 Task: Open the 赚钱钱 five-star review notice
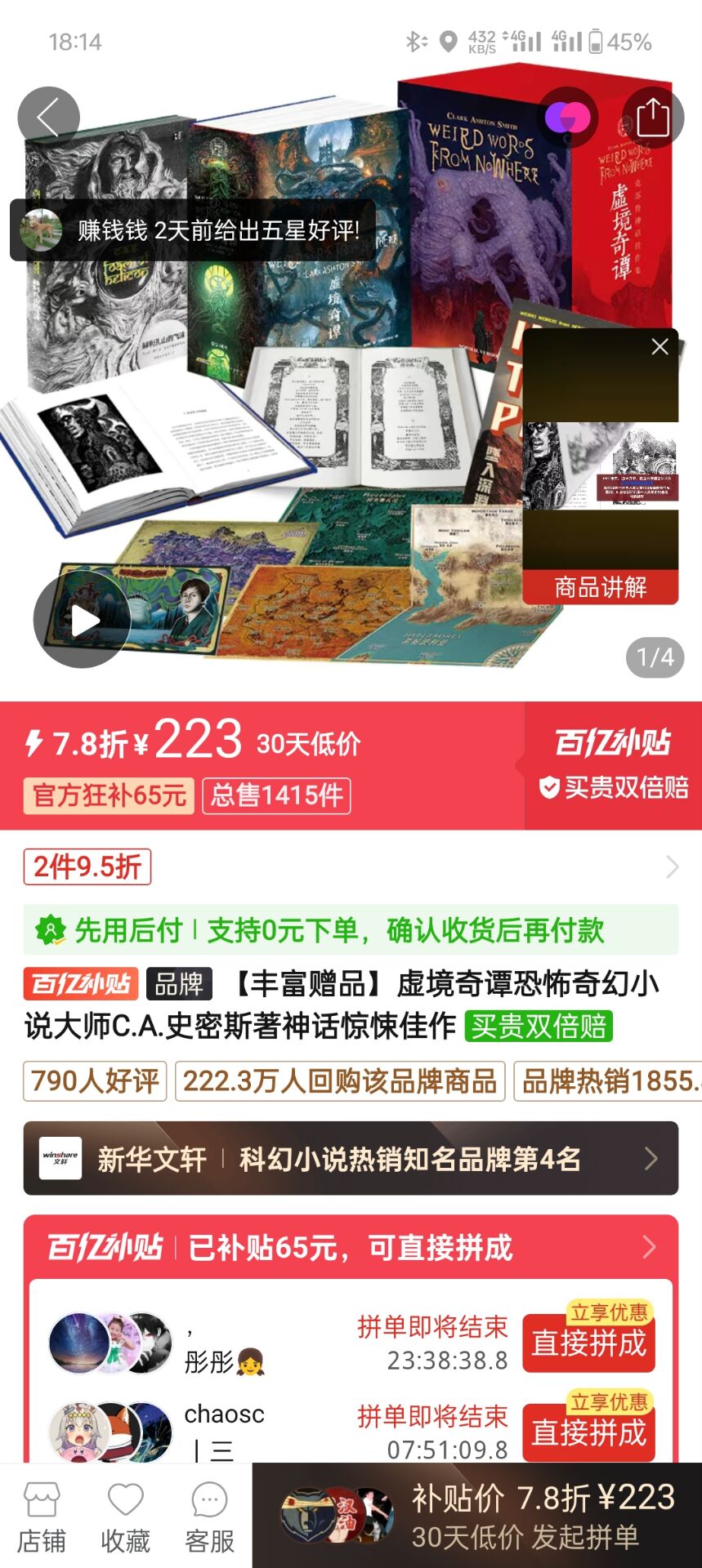pyautogui.click(x=192, y=230)
